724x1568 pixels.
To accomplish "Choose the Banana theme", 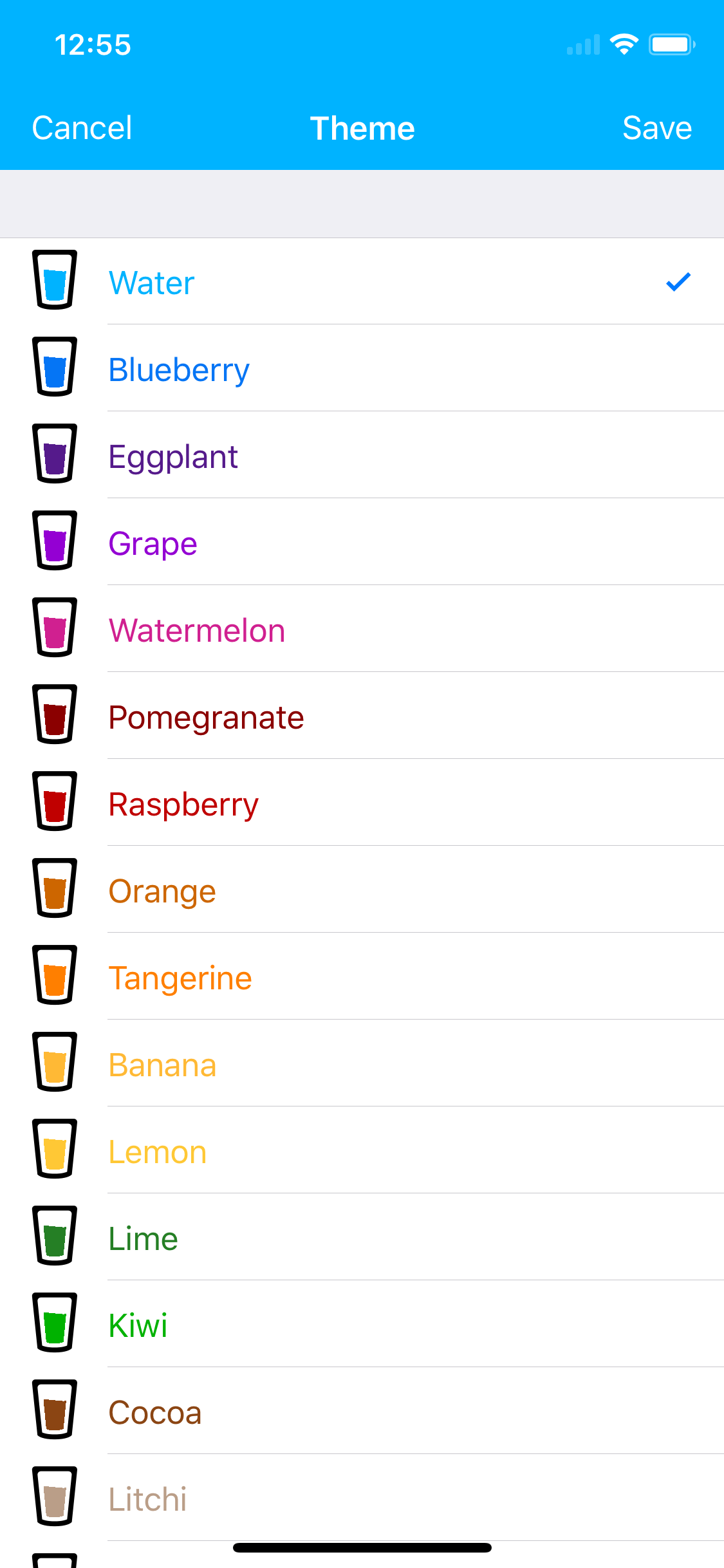I will tap(162, 1064).
